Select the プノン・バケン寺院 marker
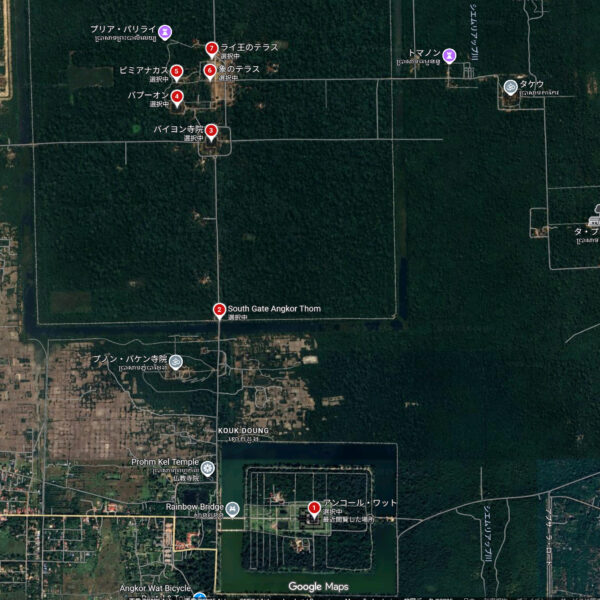The width and height of the screenshot is (600, 600). 176,362
